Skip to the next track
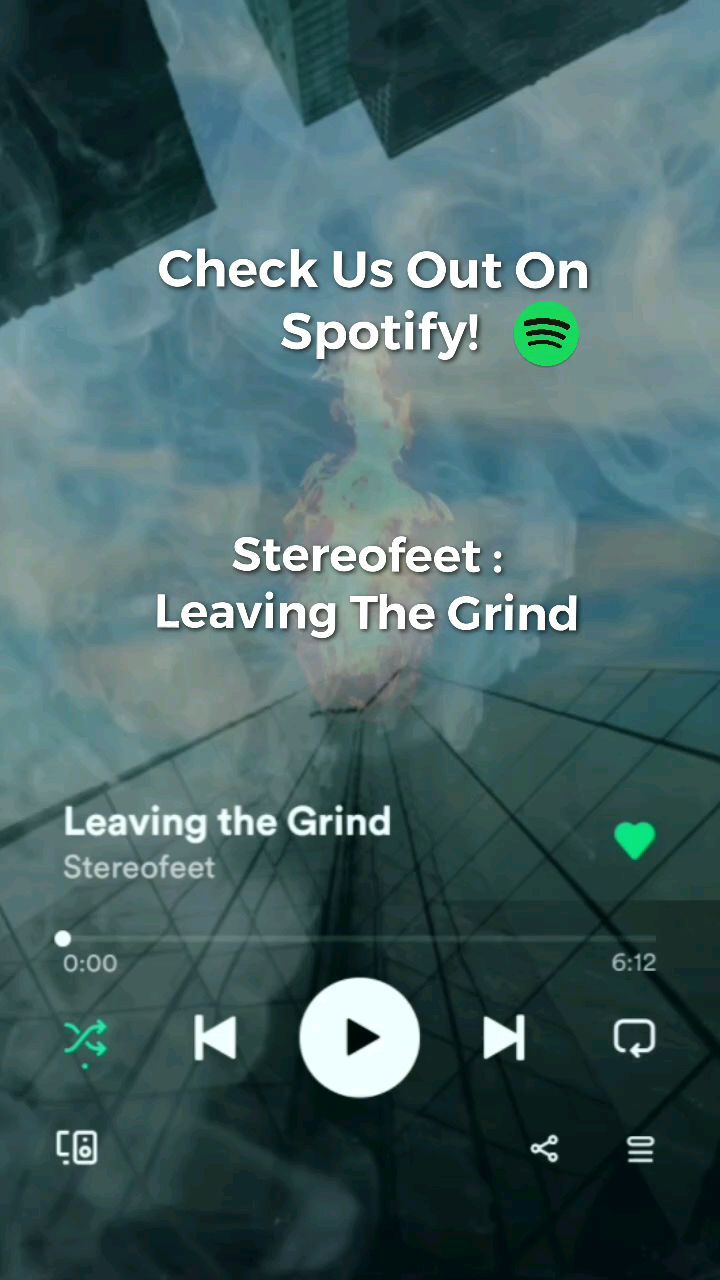This screenshot has width=720, height=1280. pyautogui.click(x=504, y=1038)
